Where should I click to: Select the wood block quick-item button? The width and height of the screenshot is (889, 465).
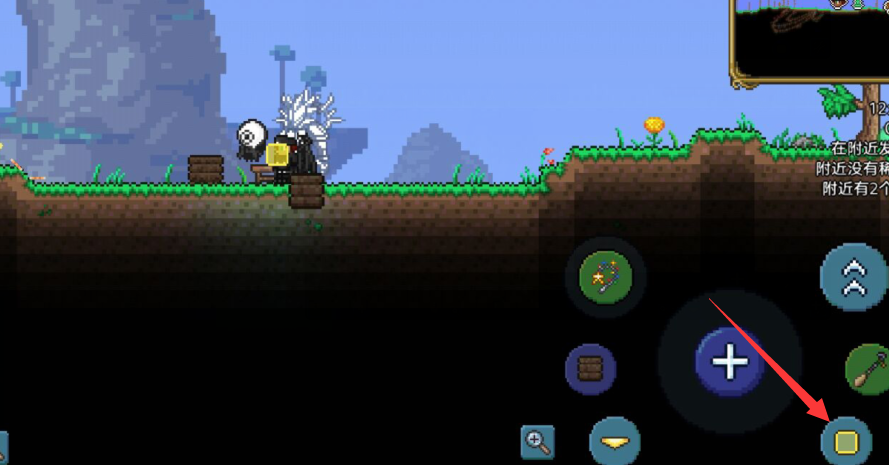(x=590, y=369)
